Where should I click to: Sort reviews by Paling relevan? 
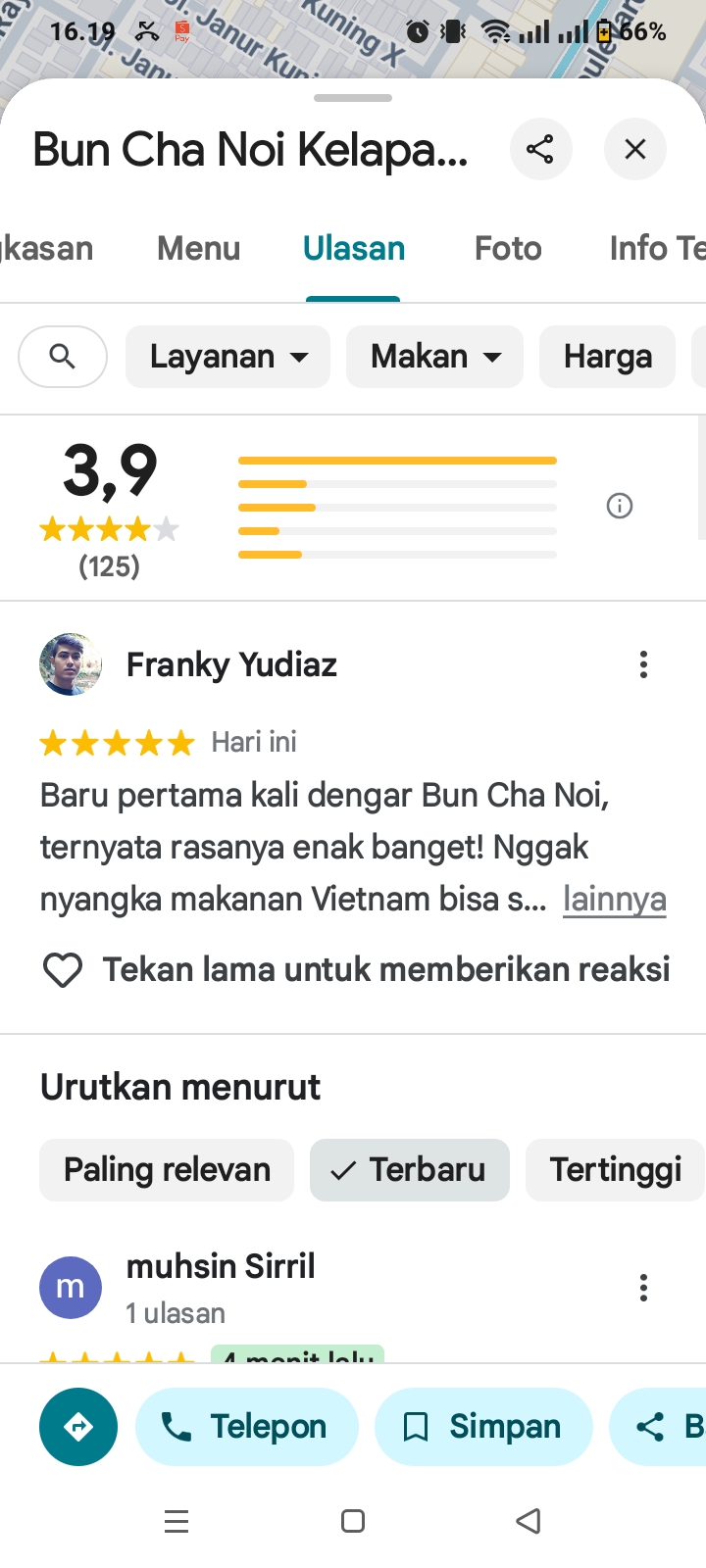pyautogui.click(x=167, y=1170)
